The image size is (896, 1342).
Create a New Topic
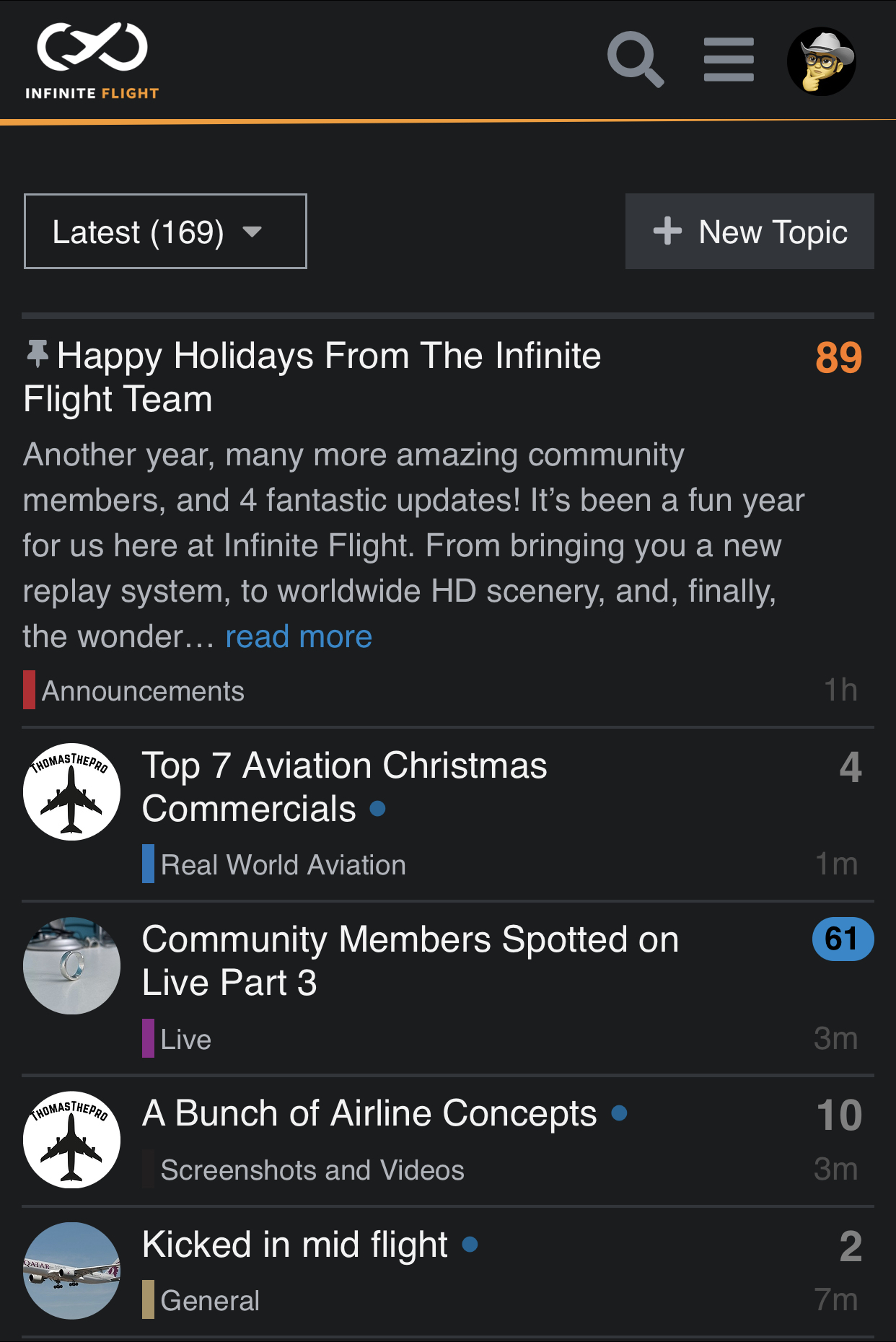pos(750,232)
